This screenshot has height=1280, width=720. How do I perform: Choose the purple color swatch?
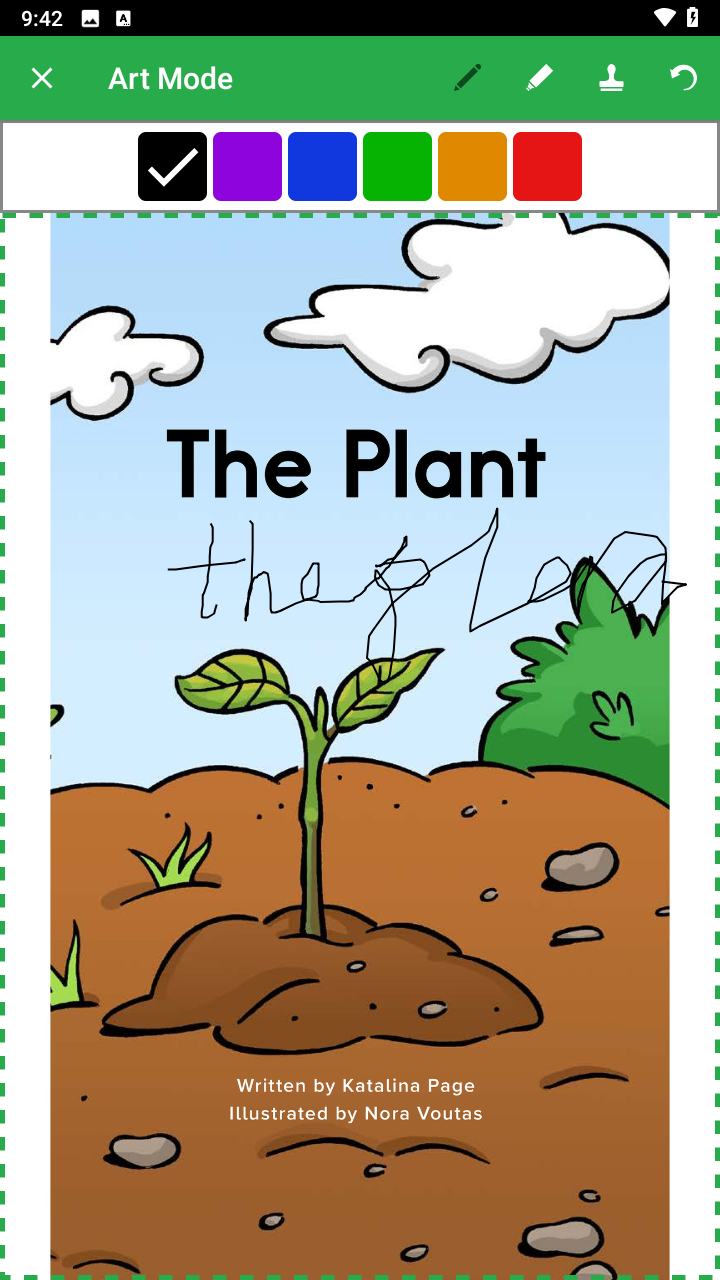(x=247, y=166)
